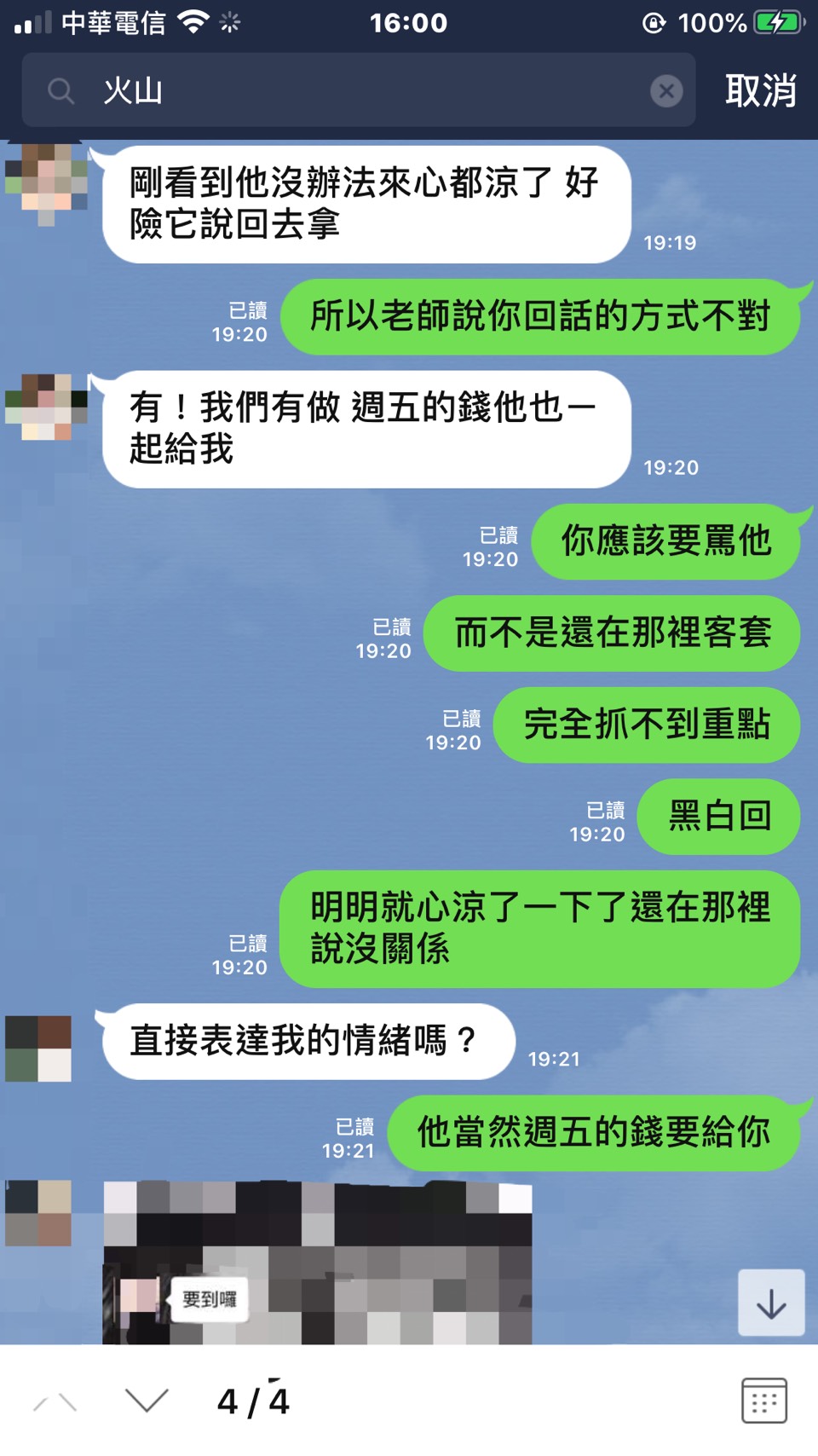Open the sender avatar beside 直接表達我的情緒嗎？
The width and height of the screenshot is (818, 1456).
38,1048
